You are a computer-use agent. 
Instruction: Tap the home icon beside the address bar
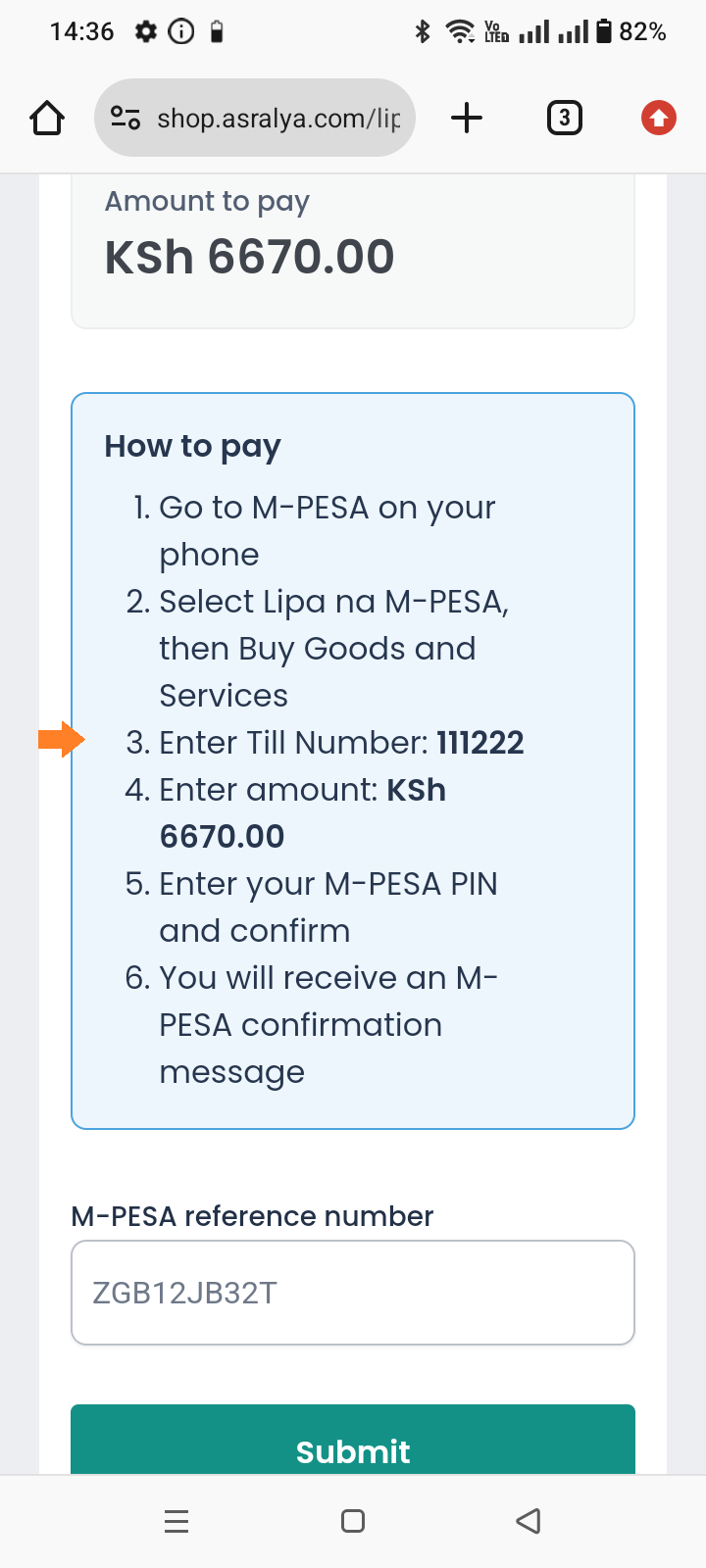pyautogui.click(x=46, y=118)
